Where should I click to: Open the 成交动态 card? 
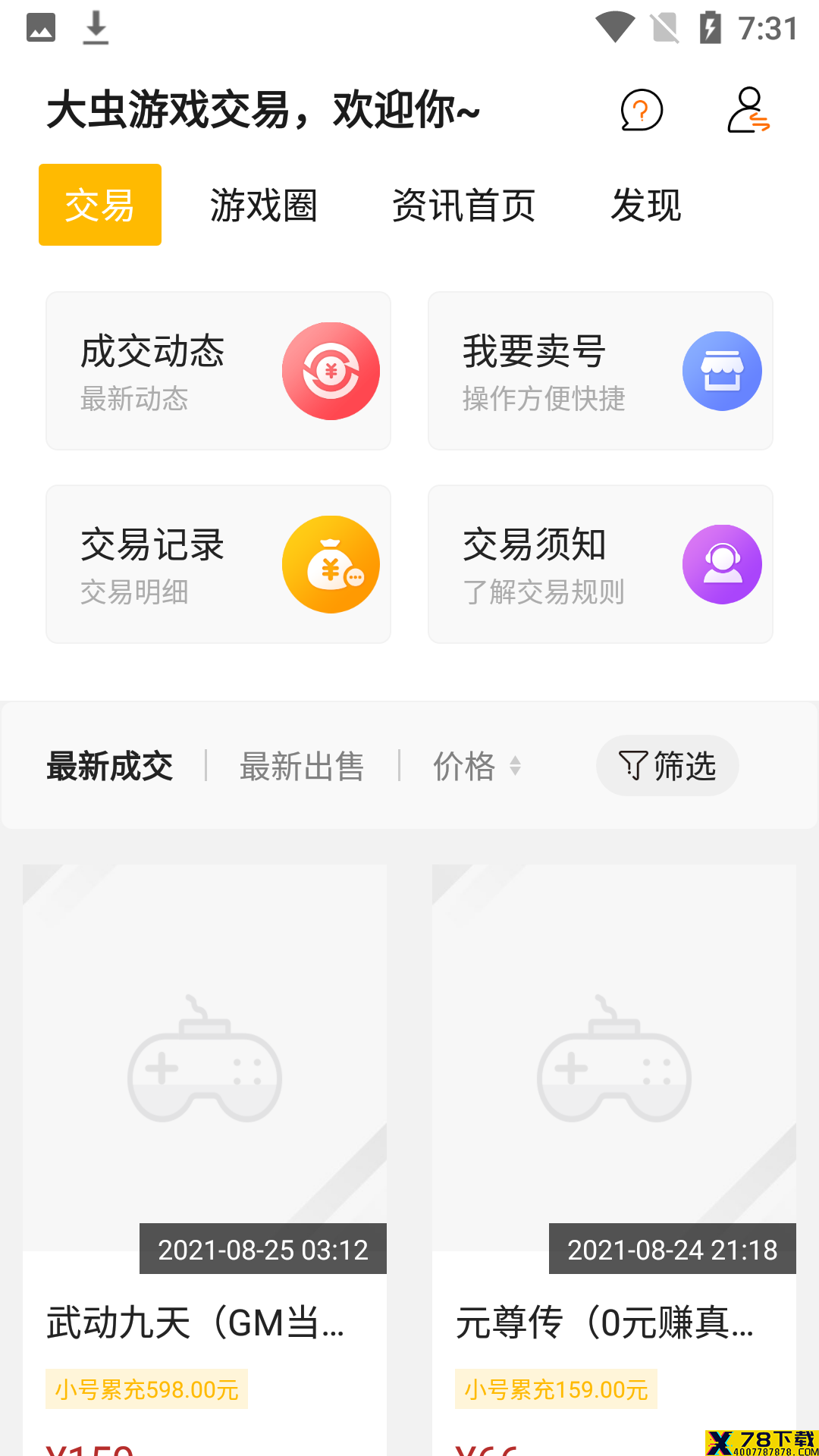point(218,371)
